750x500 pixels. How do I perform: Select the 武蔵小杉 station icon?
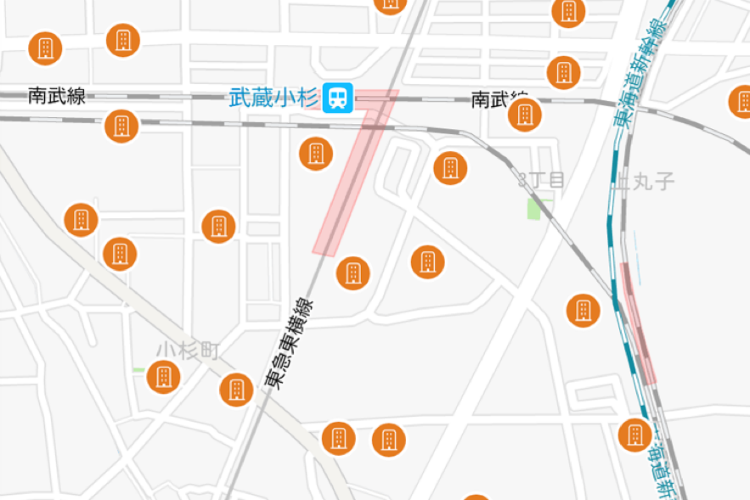click(341, 98)
